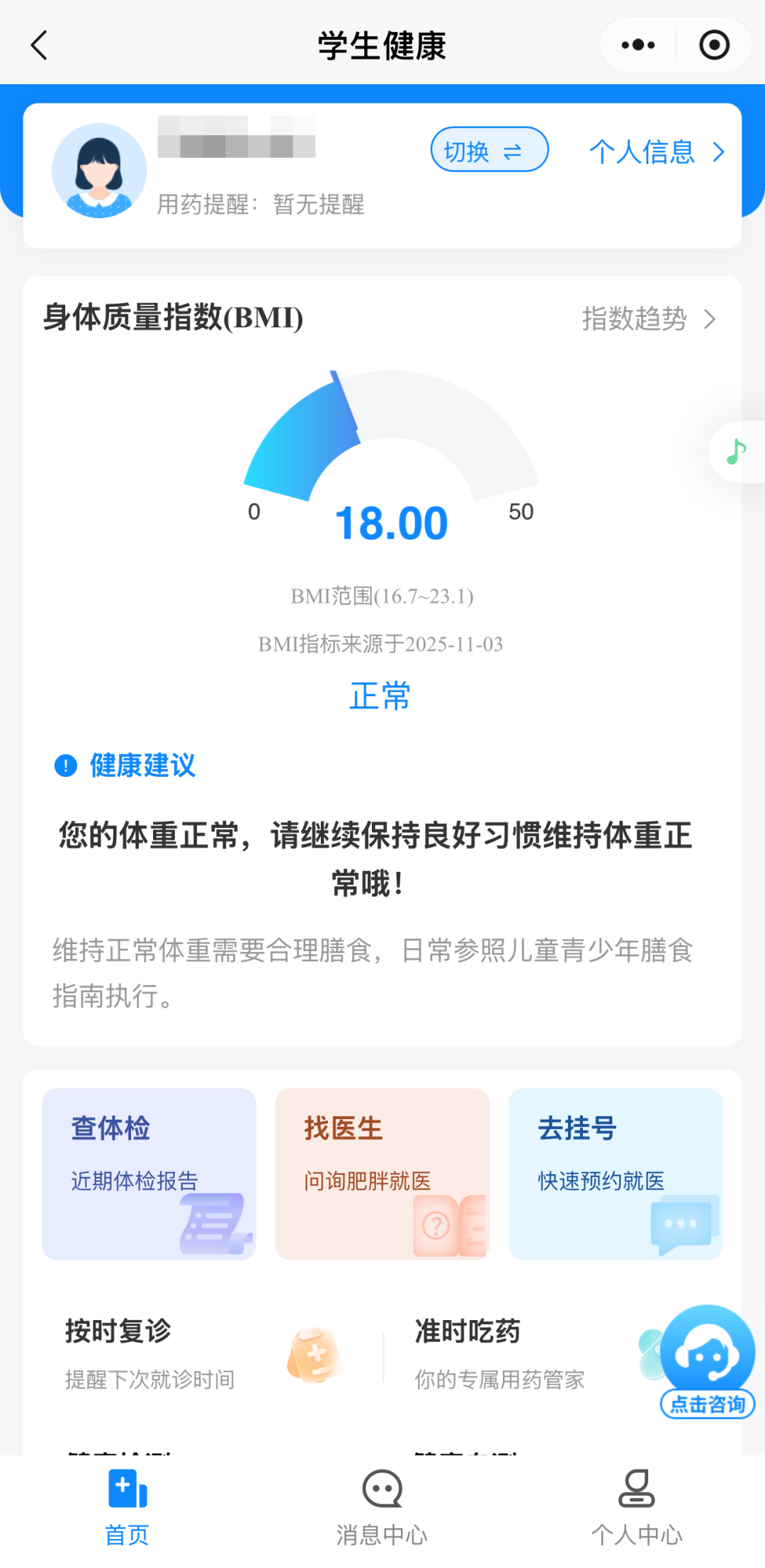Switch to the 个人中心 tab

(636, 1507)
